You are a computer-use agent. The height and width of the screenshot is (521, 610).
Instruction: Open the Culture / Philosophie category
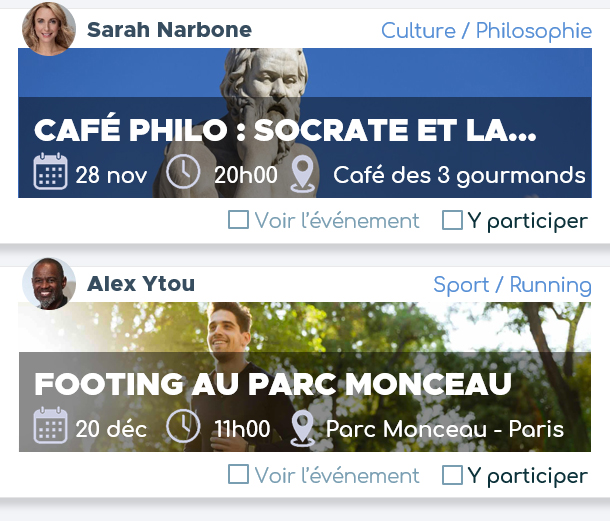(x=486, y=31)
